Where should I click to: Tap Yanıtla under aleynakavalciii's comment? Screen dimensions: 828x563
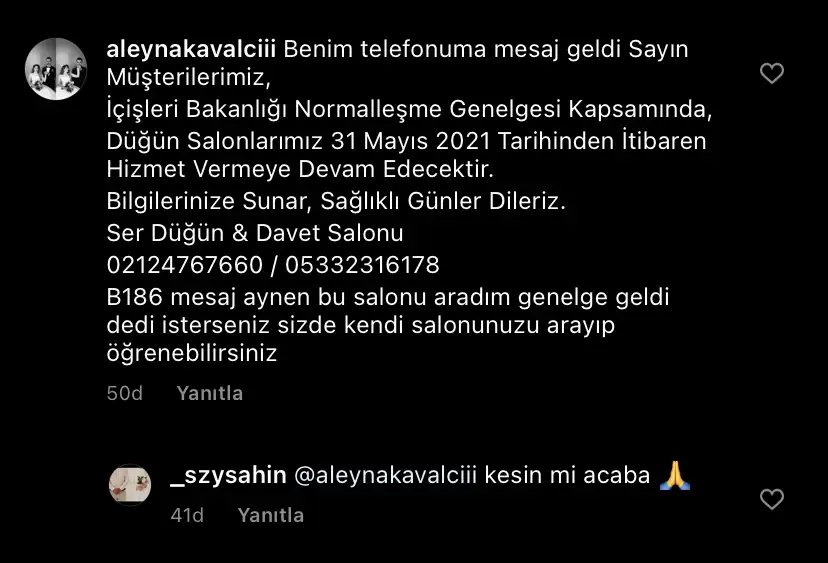210,393
